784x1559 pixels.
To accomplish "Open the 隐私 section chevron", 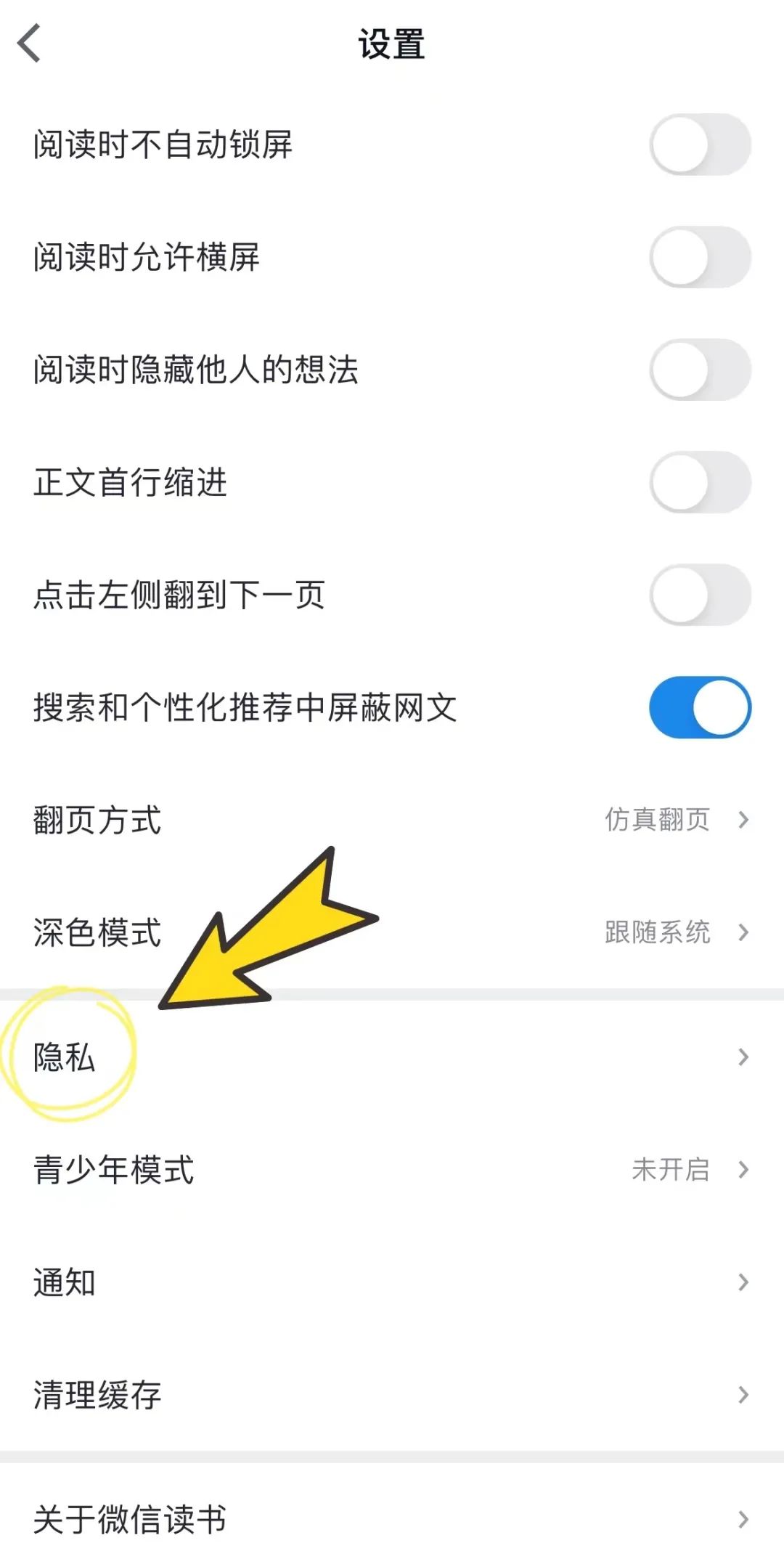I will [742, 1057].
